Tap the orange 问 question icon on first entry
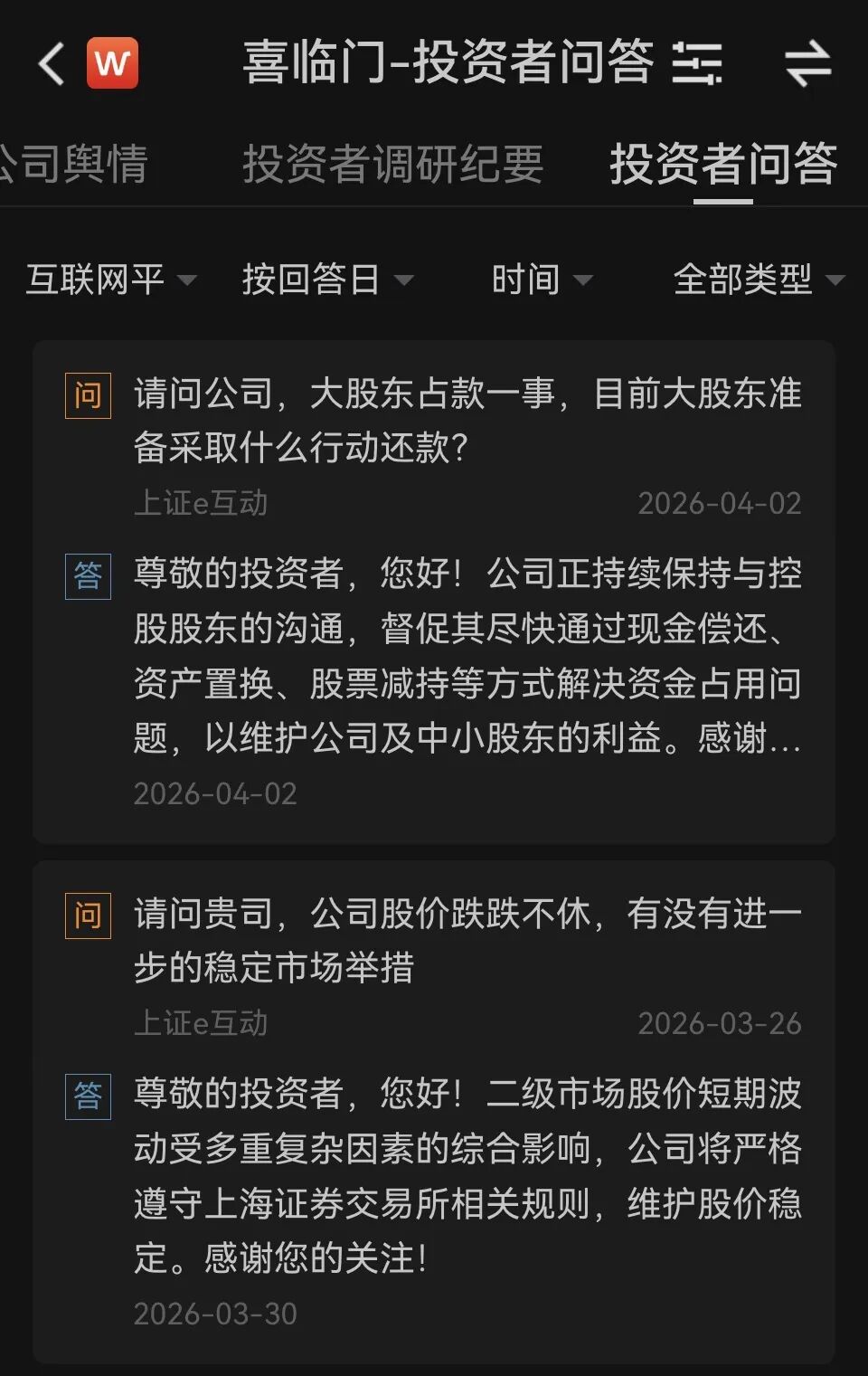 coord(88,394)
